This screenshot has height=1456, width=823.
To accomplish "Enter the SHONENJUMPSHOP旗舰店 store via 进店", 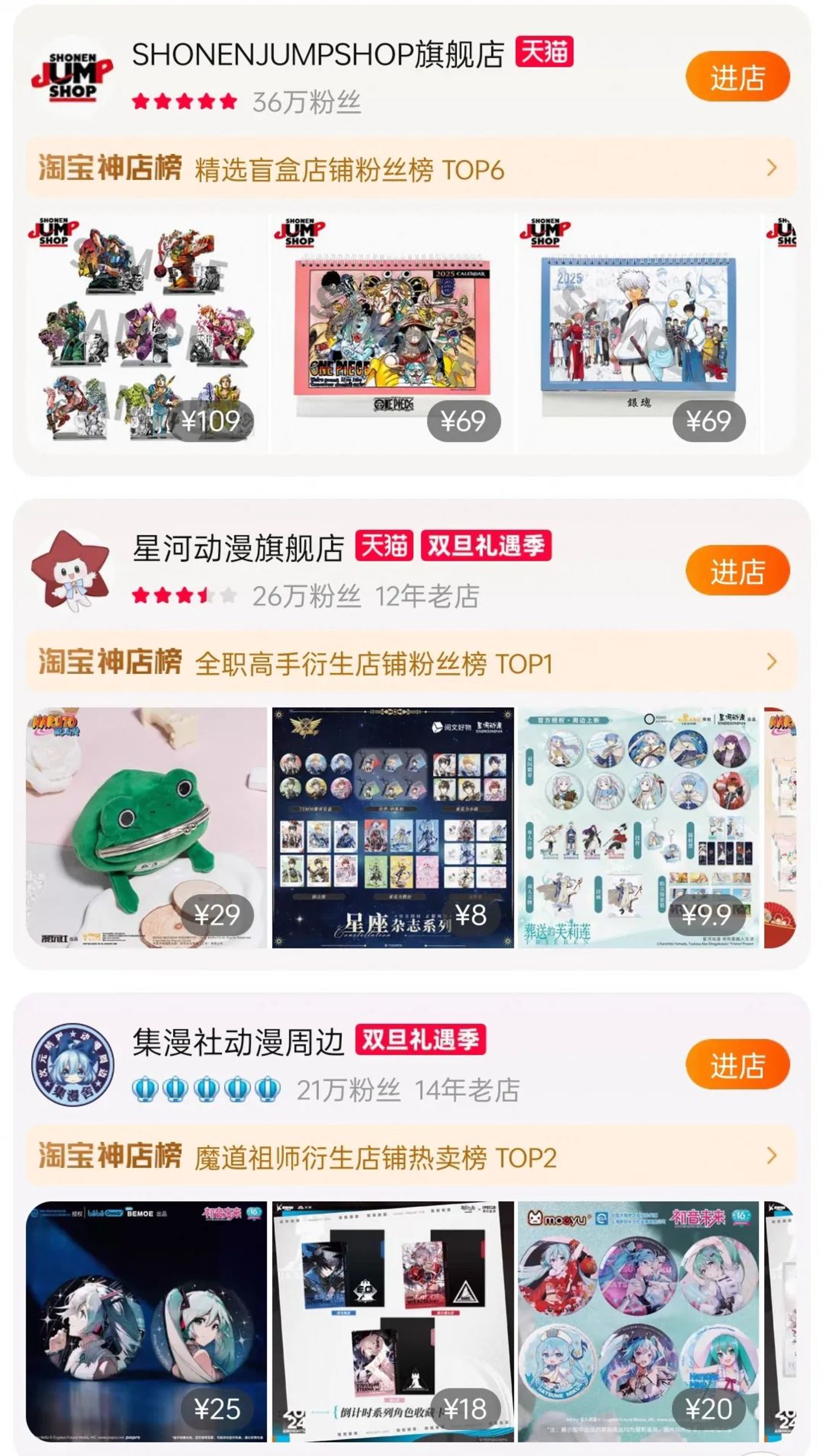I will click(x=737, y=77).
